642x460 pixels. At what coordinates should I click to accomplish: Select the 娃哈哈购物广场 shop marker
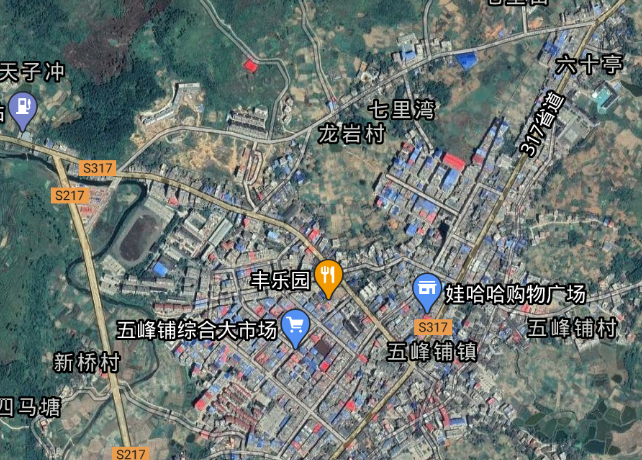pyautogui.click(x=428, y=290)
